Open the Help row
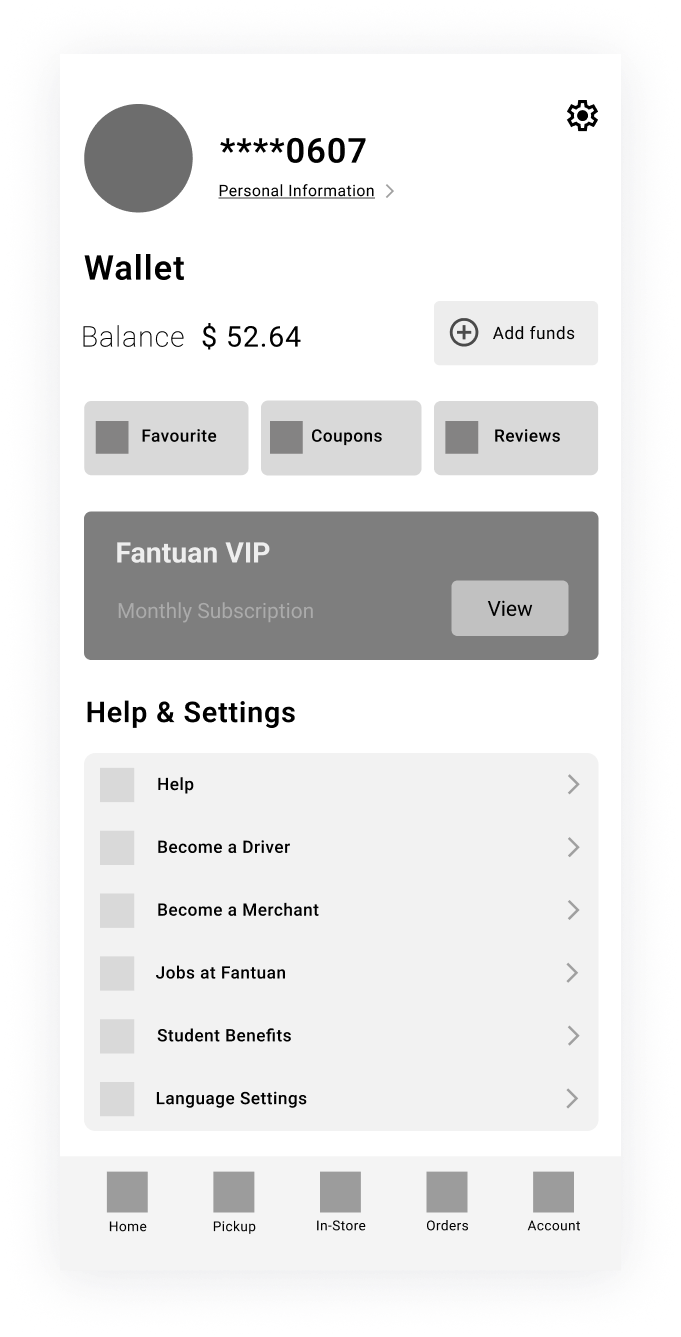Viewport: 681px width, 1337px height. 340,785
